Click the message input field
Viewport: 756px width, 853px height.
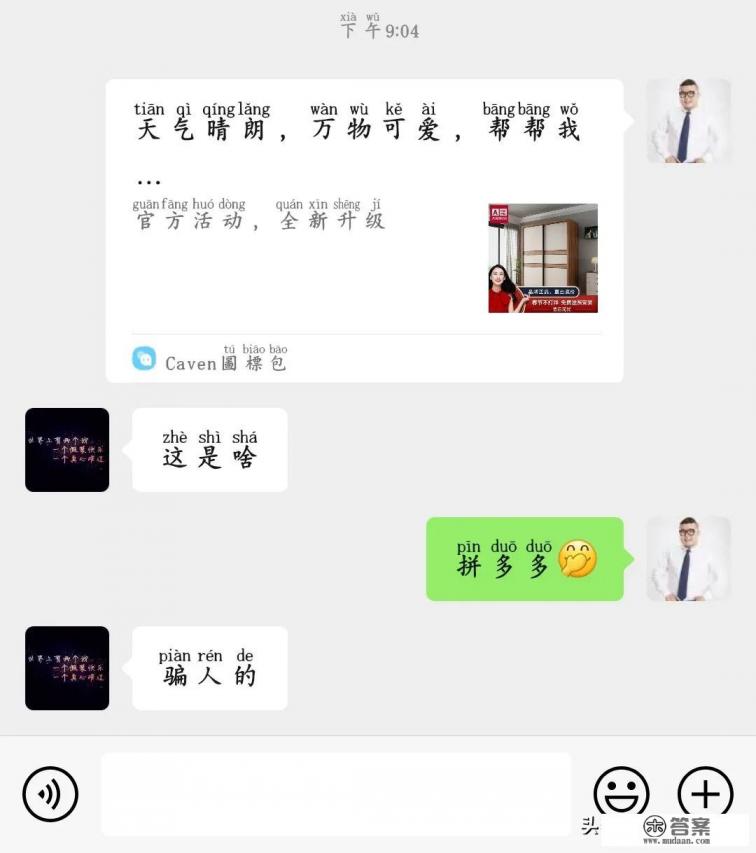point(335,793)
